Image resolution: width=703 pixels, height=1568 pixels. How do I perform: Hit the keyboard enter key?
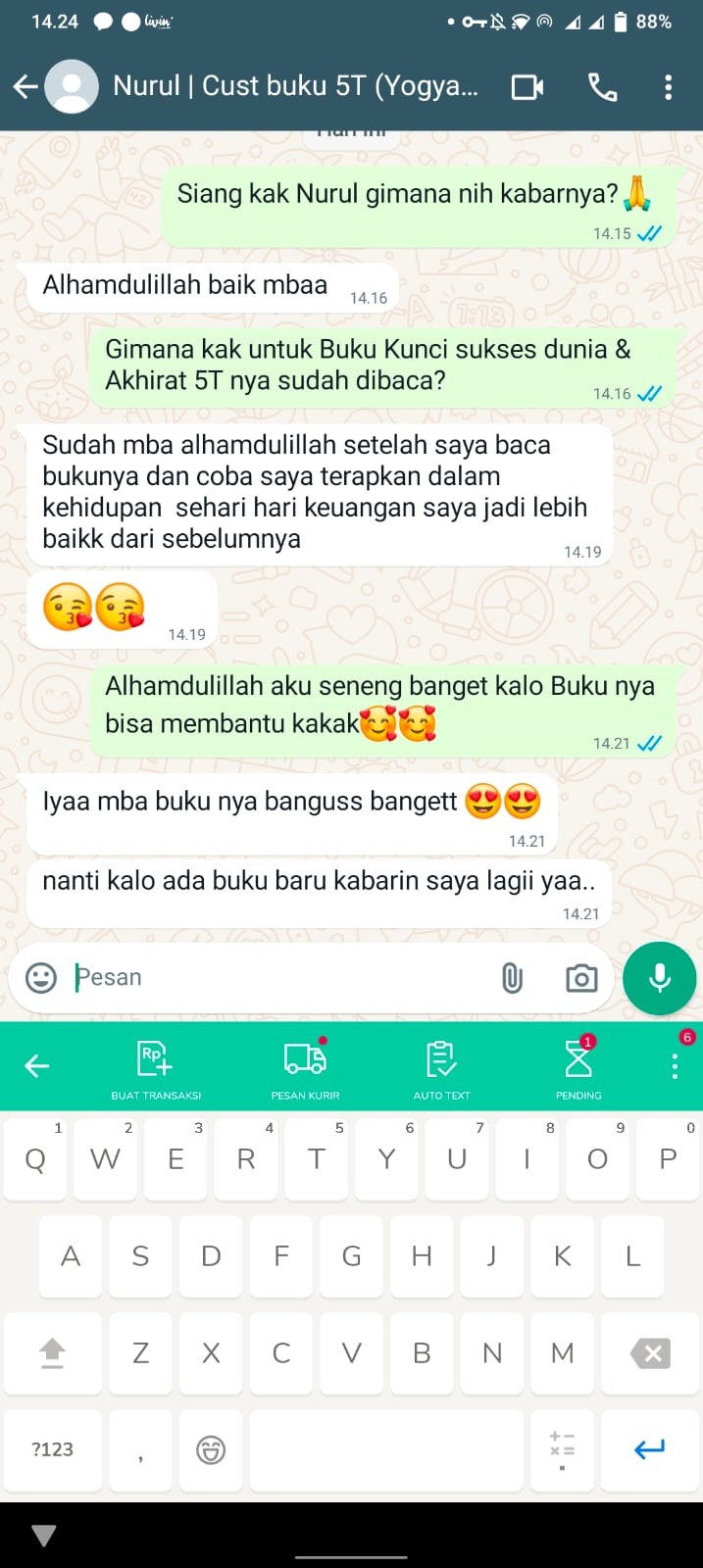[650, 1449]
